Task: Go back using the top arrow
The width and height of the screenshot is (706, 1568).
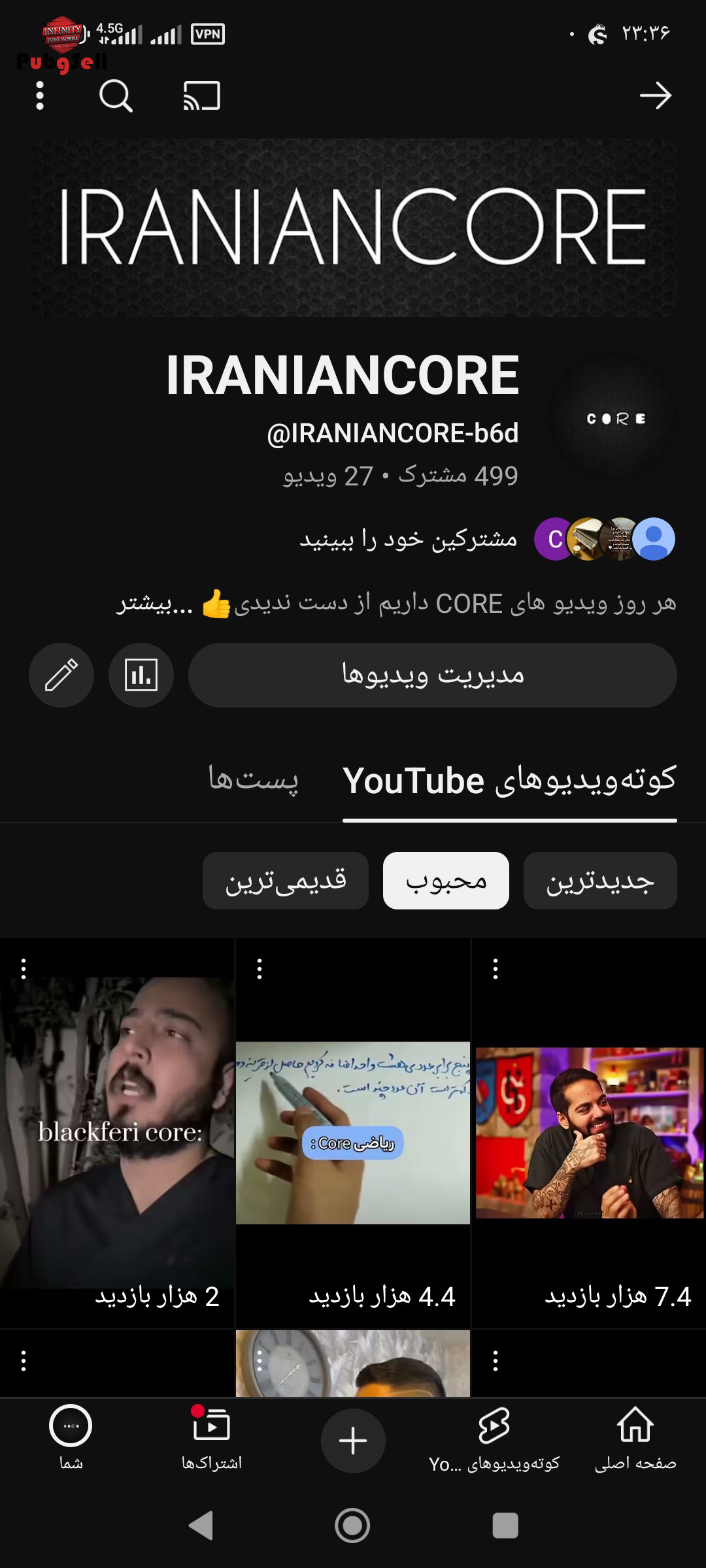Action: [x=656, y=96]
